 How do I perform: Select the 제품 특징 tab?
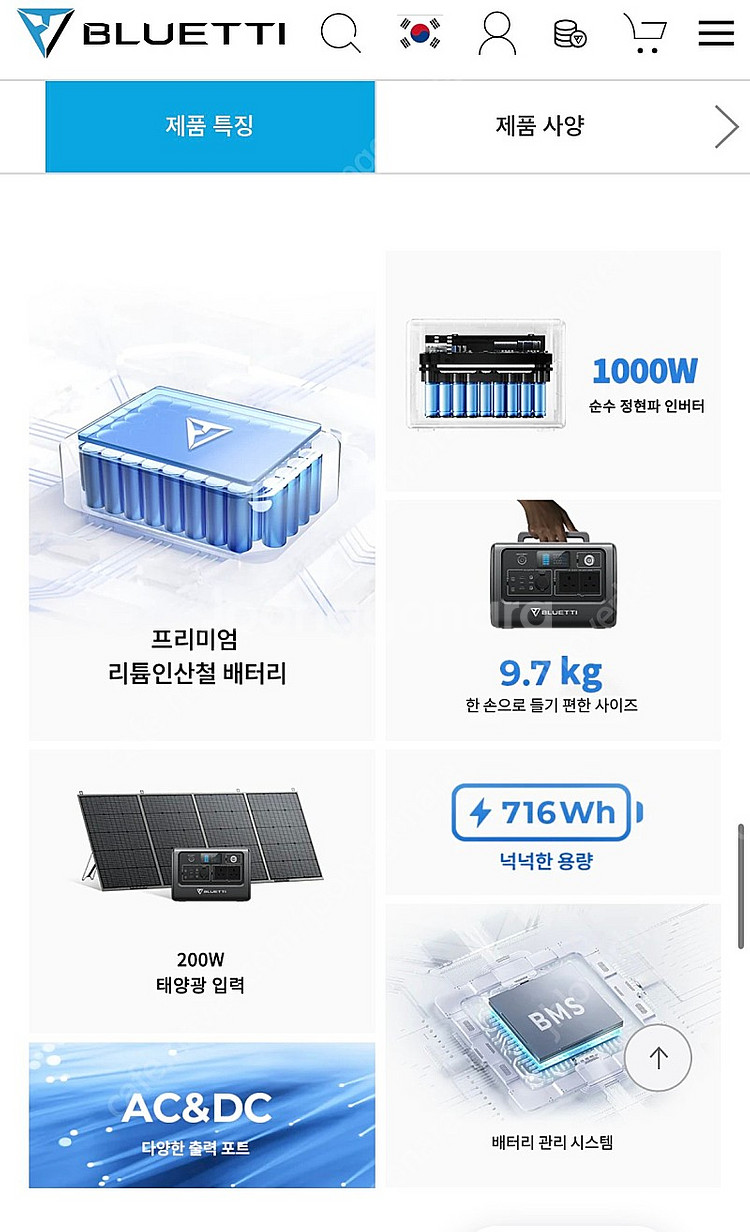pyautogui.click(x=210, y=126)
